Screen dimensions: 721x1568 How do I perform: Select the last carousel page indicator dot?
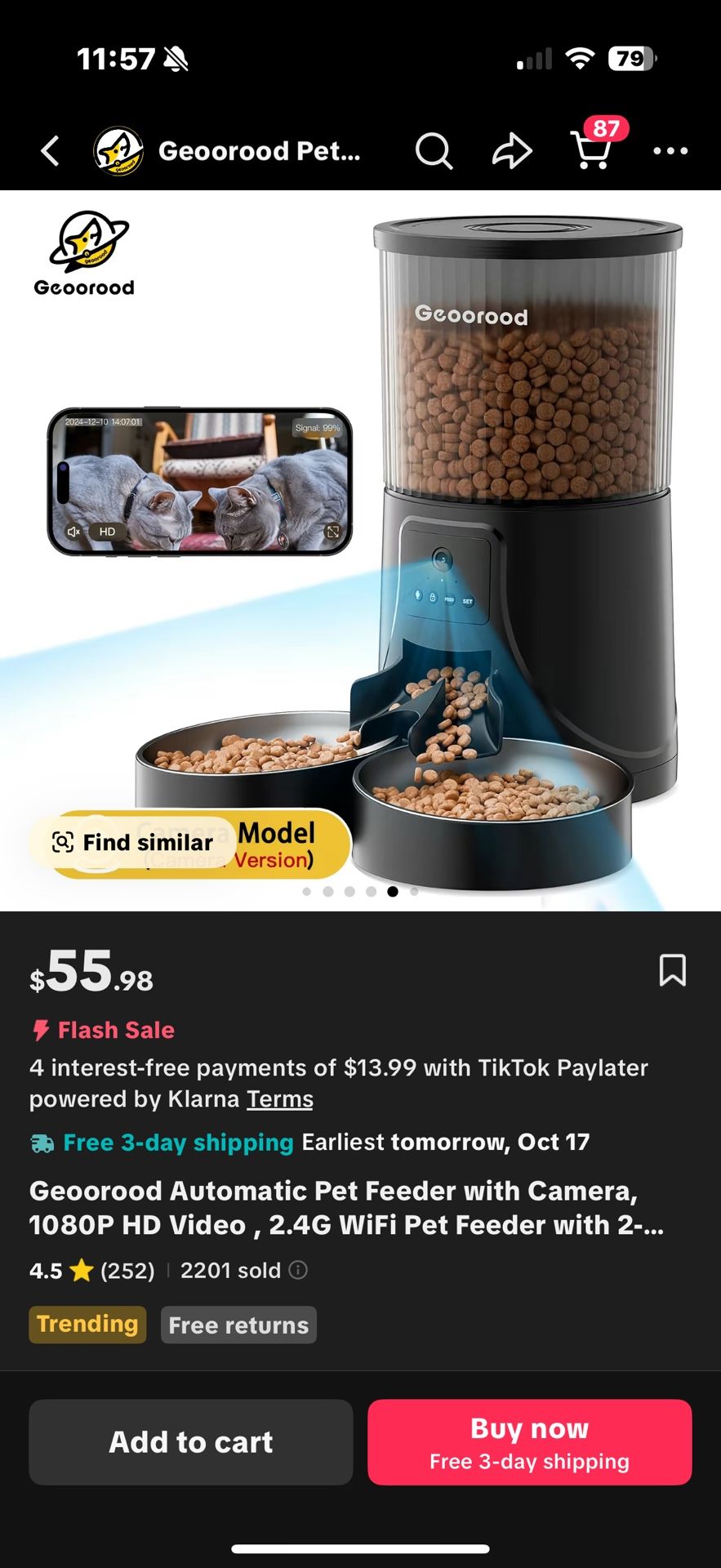pos(414,891)
